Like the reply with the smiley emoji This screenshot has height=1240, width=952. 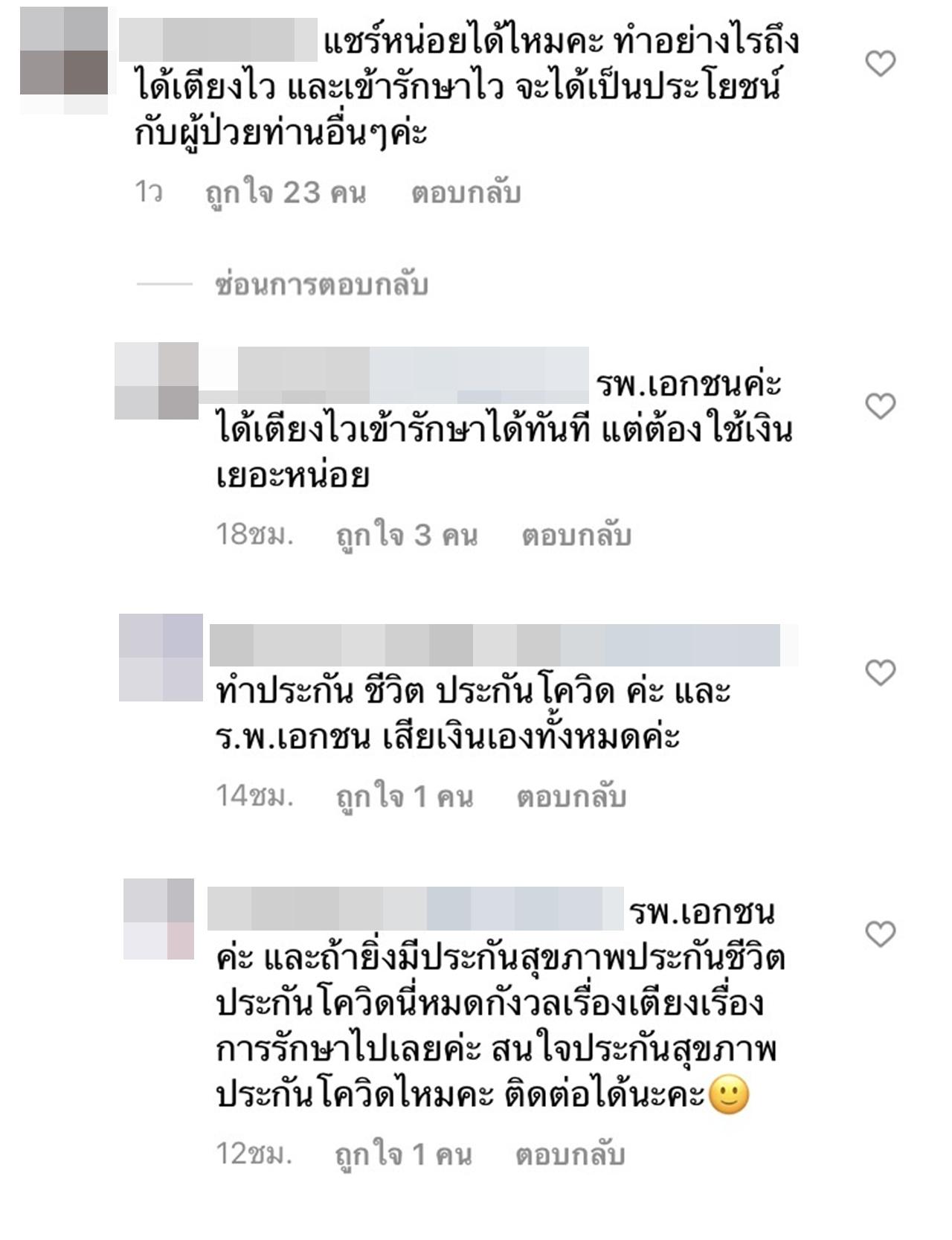point(881,934)
